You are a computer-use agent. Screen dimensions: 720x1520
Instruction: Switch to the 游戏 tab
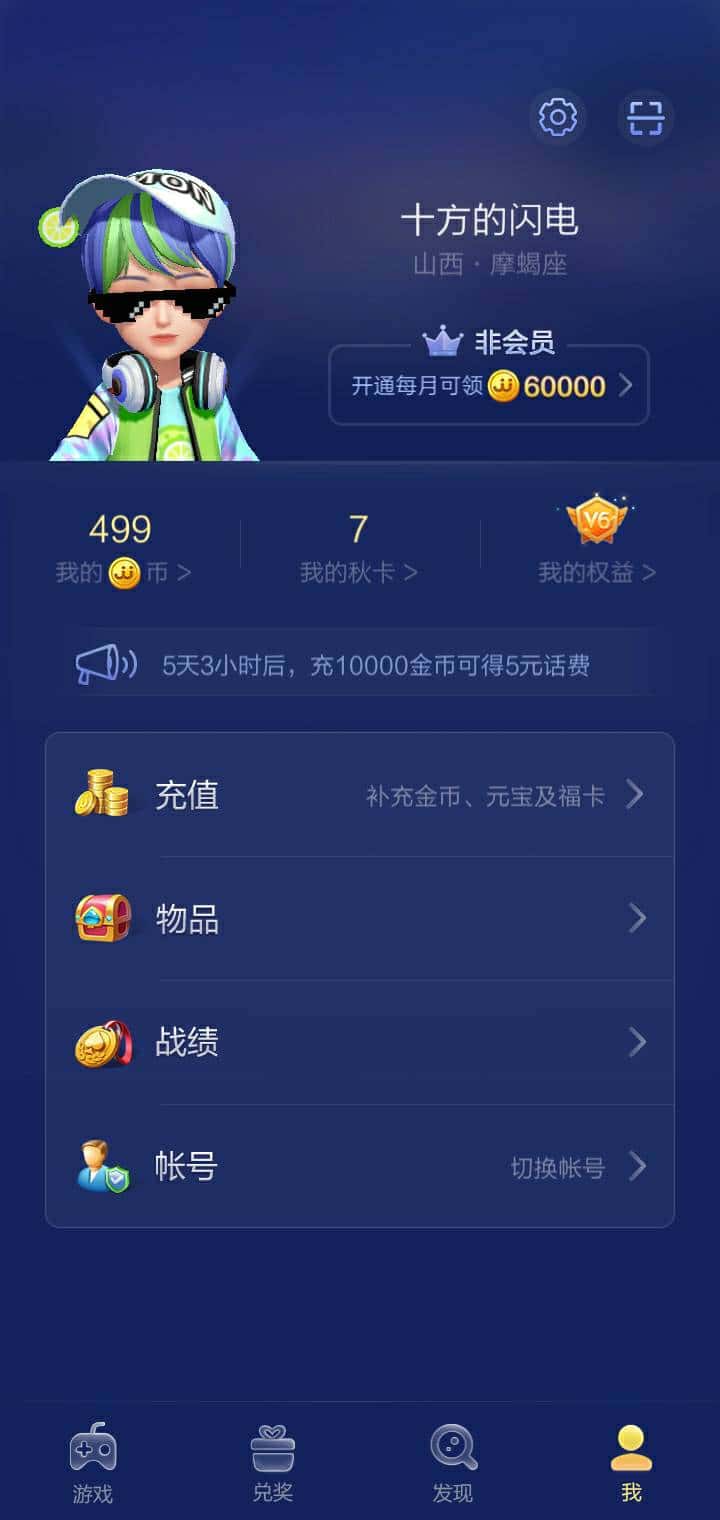(92, 1460)
